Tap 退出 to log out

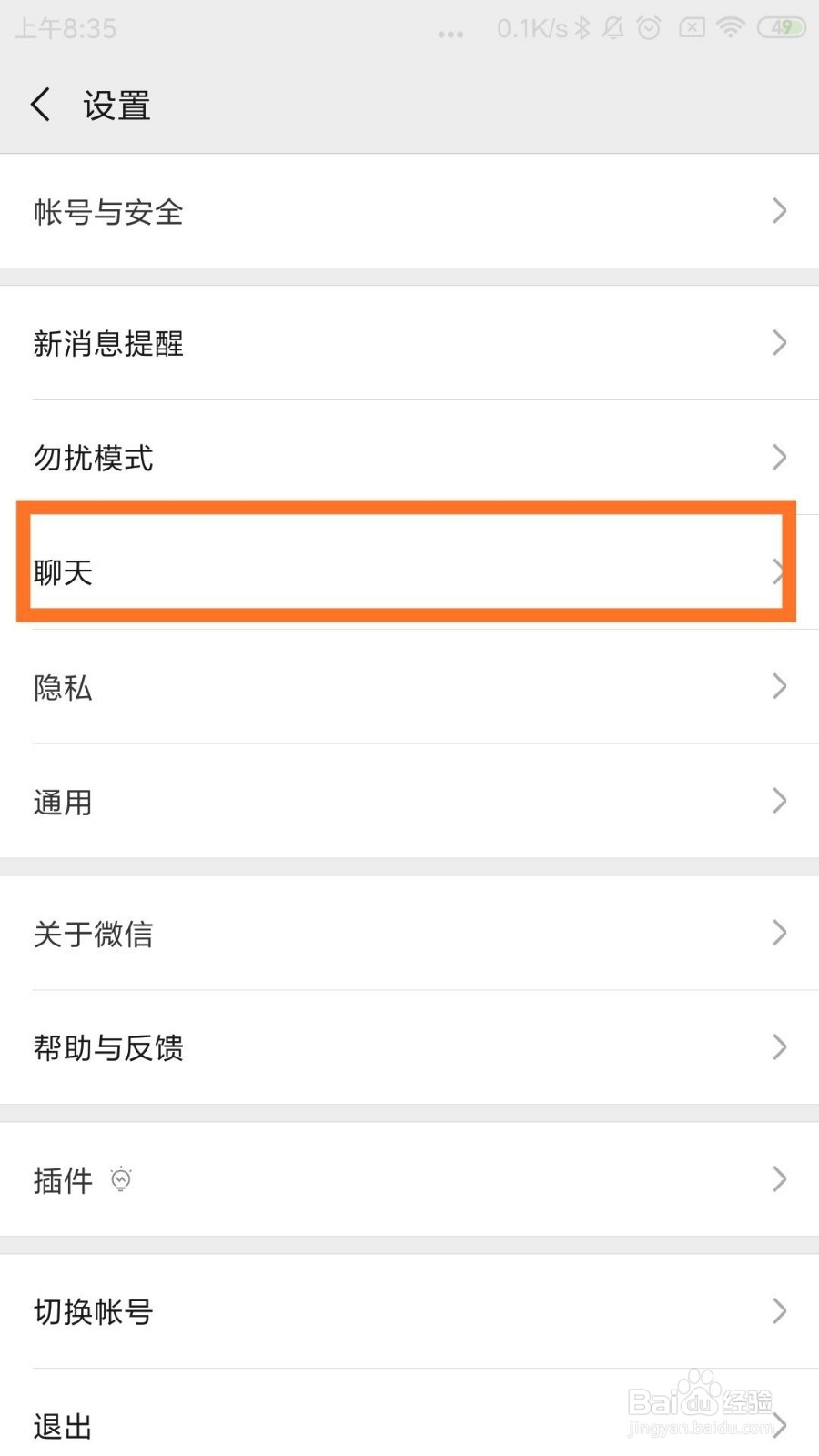click(60, 1425)
